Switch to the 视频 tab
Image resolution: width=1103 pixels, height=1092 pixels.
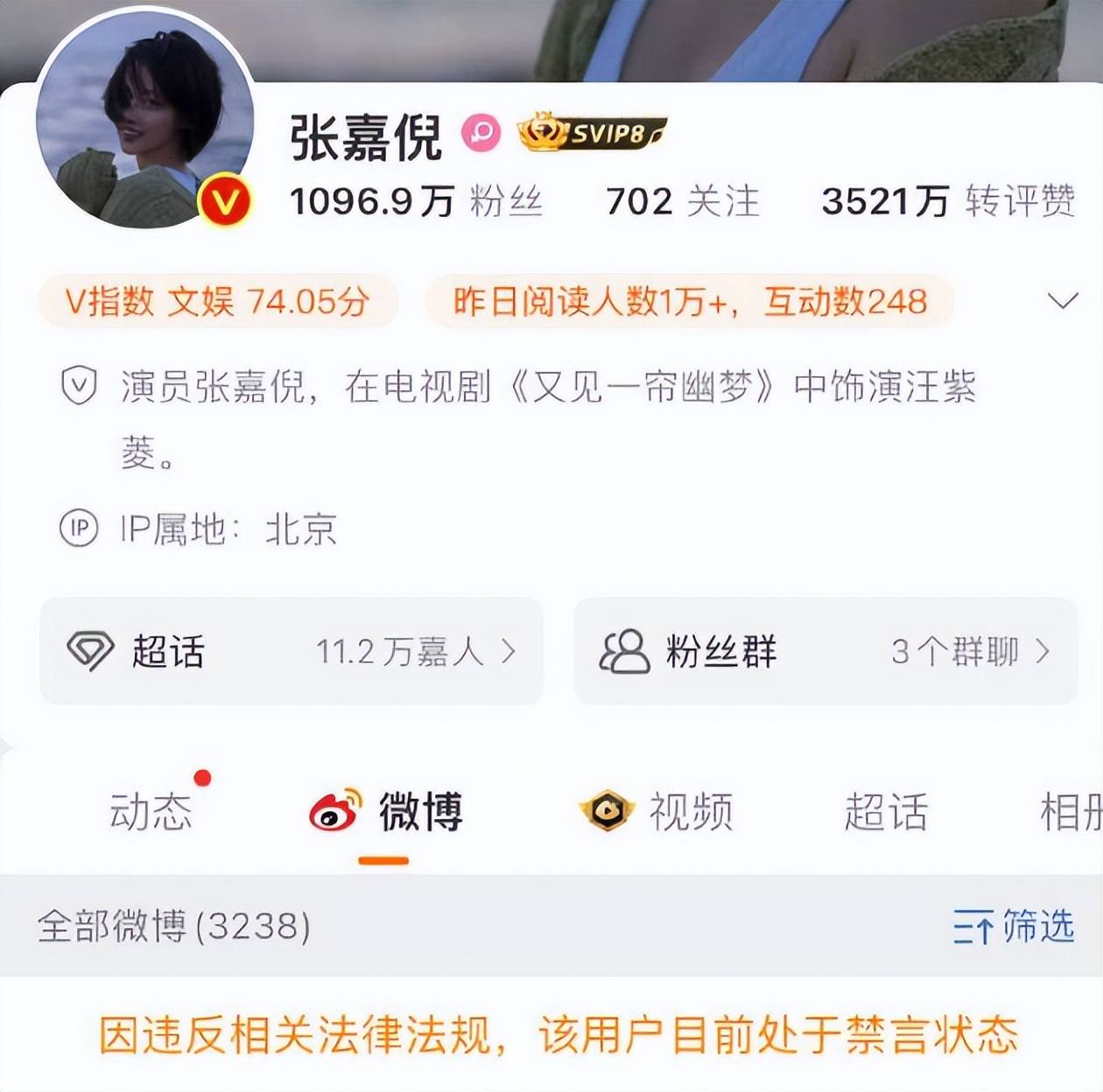click(657, 811)
